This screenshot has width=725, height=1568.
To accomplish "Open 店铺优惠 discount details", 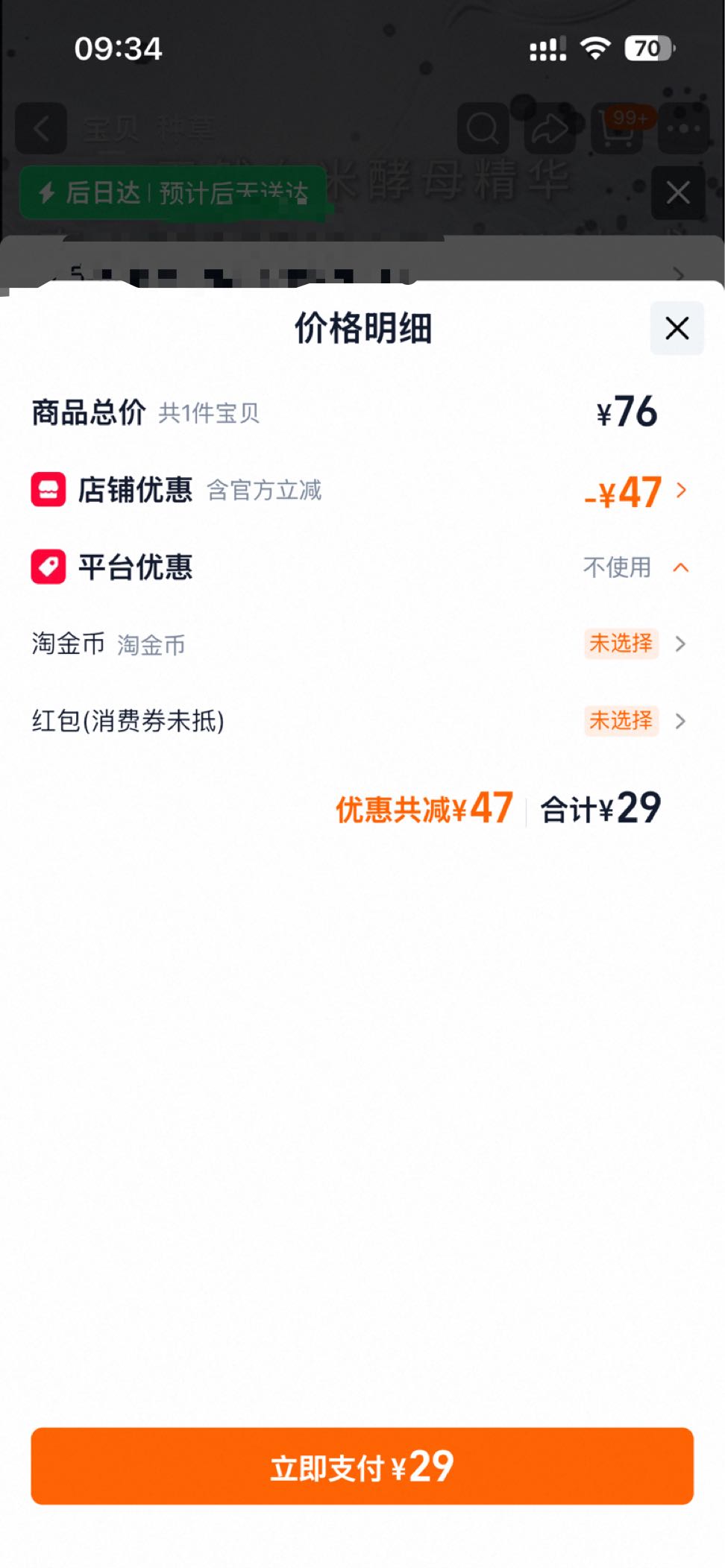I will click(x=362, y=491).
